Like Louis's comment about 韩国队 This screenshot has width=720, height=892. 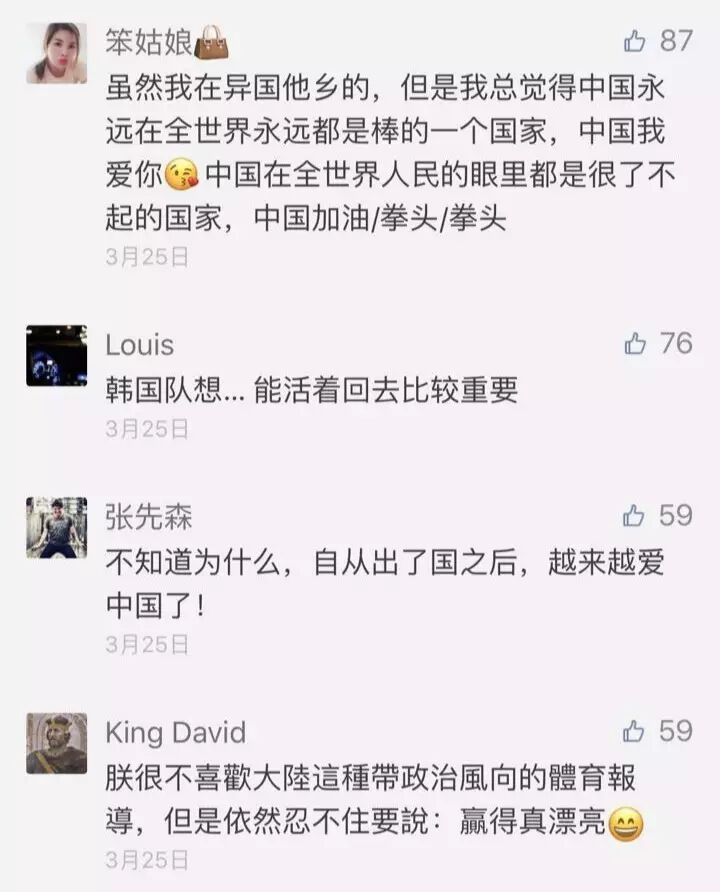635,344
